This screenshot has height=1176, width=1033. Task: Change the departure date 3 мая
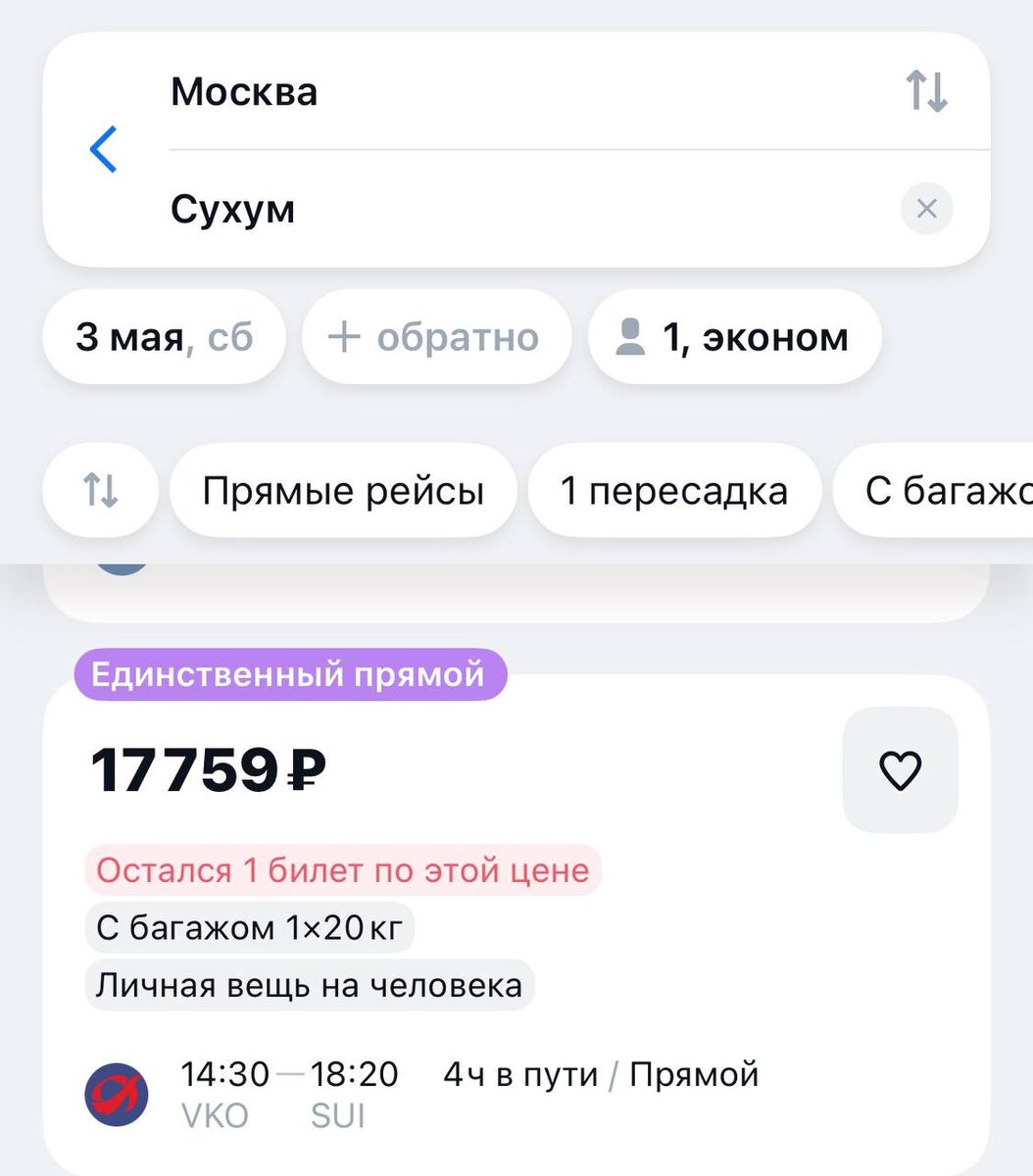point(164,337)
